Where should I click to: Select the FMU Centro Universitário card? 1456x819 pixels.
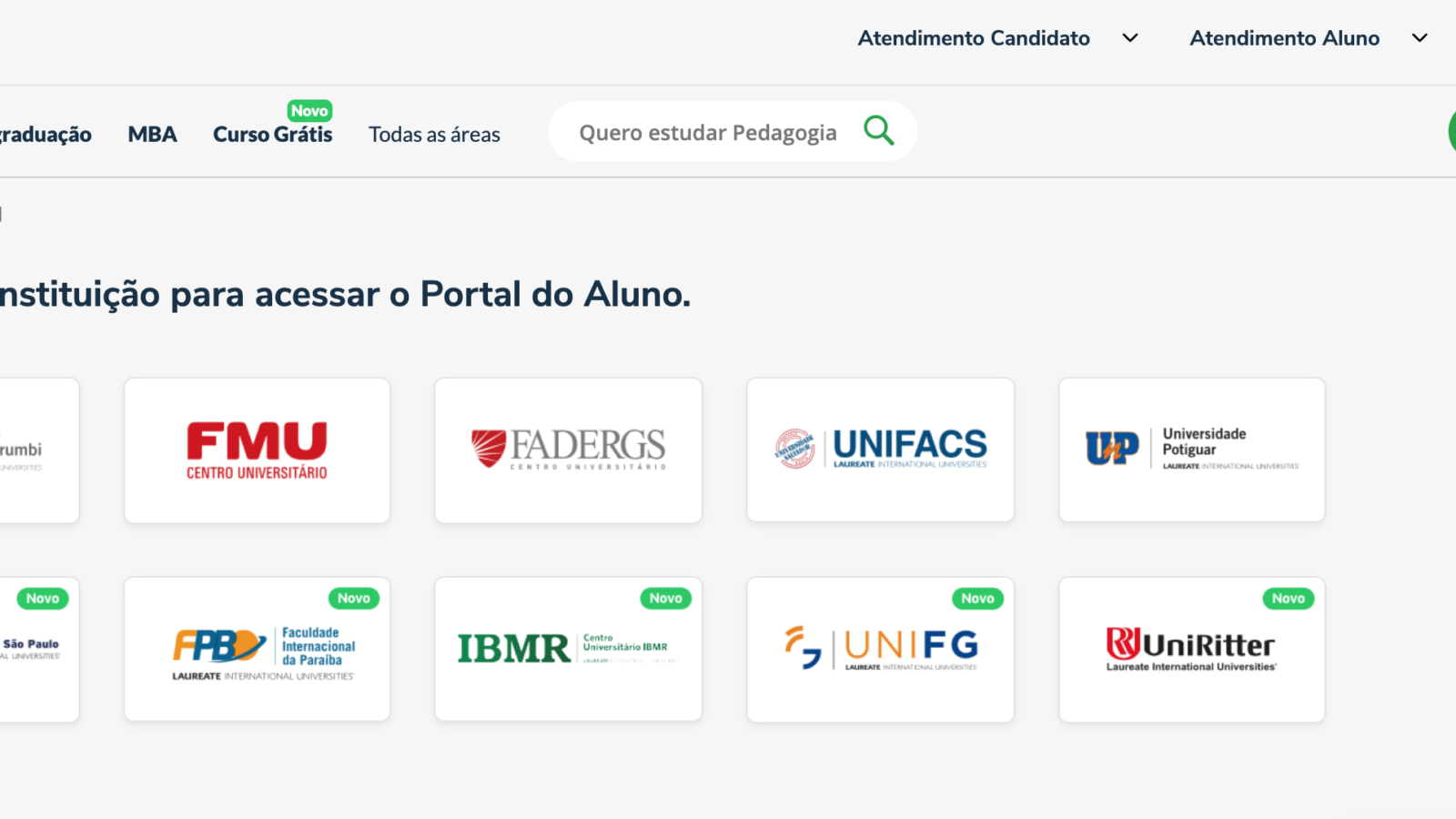257,450
